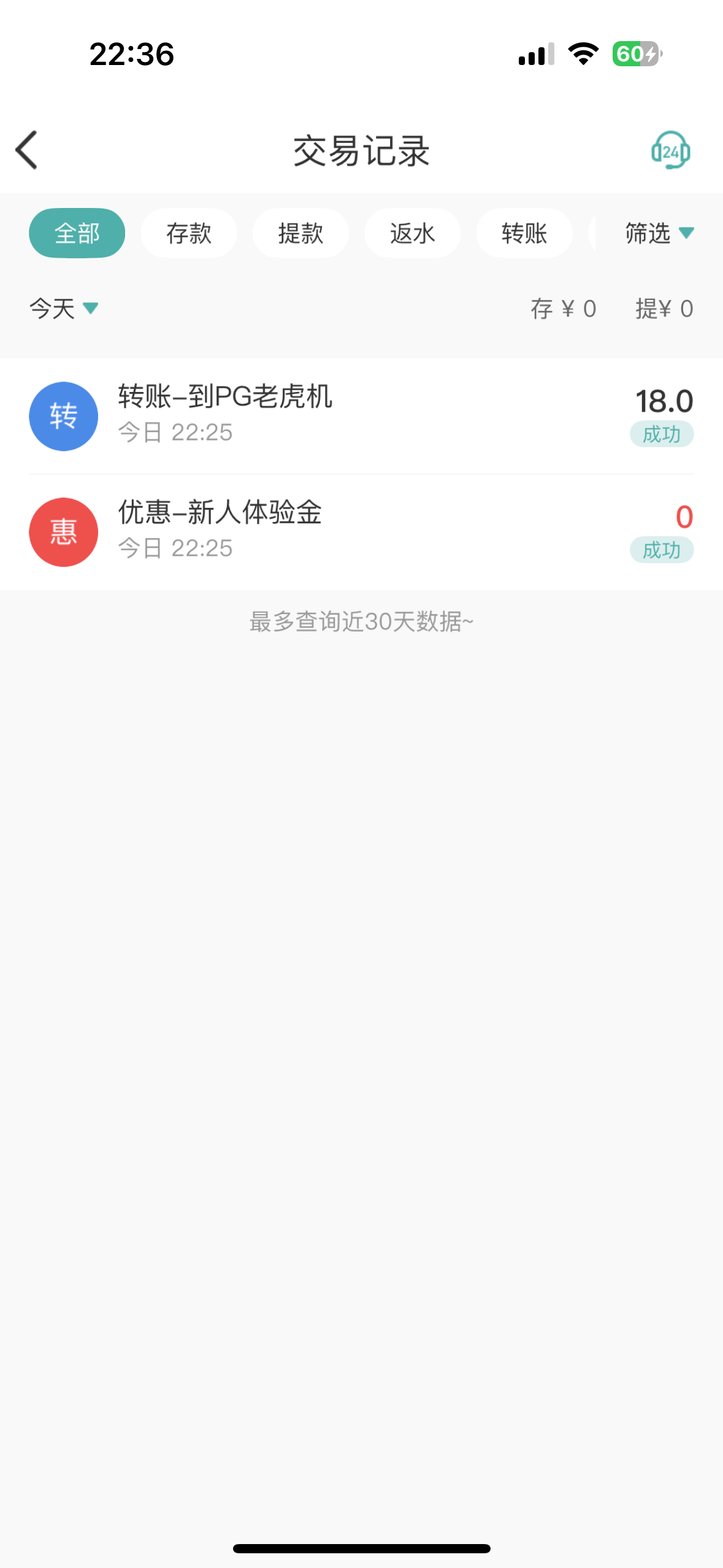Click the blue 转 transfer record icon

coord(63,415)
